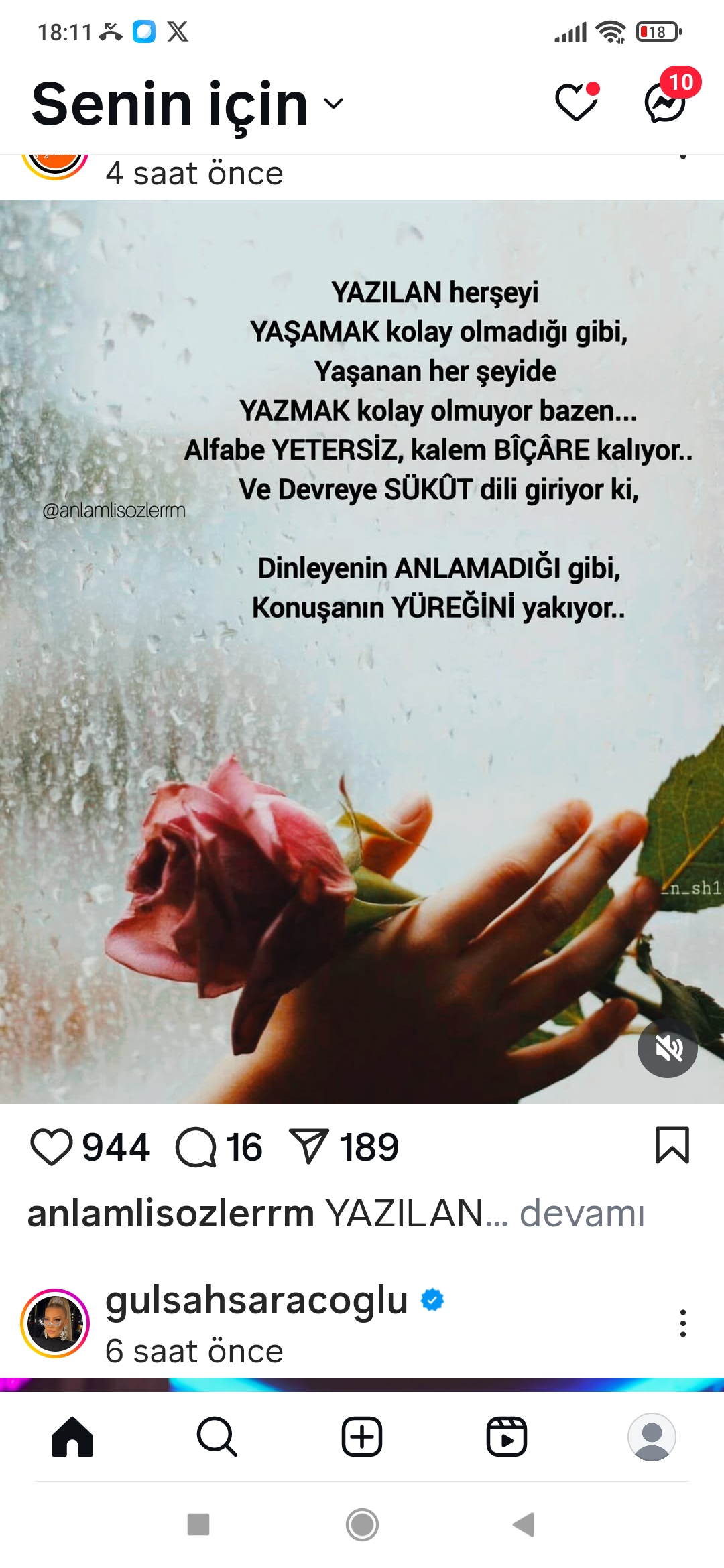Open the notifications heart icon
The image size is (724, 1568).
coord(577,103)
